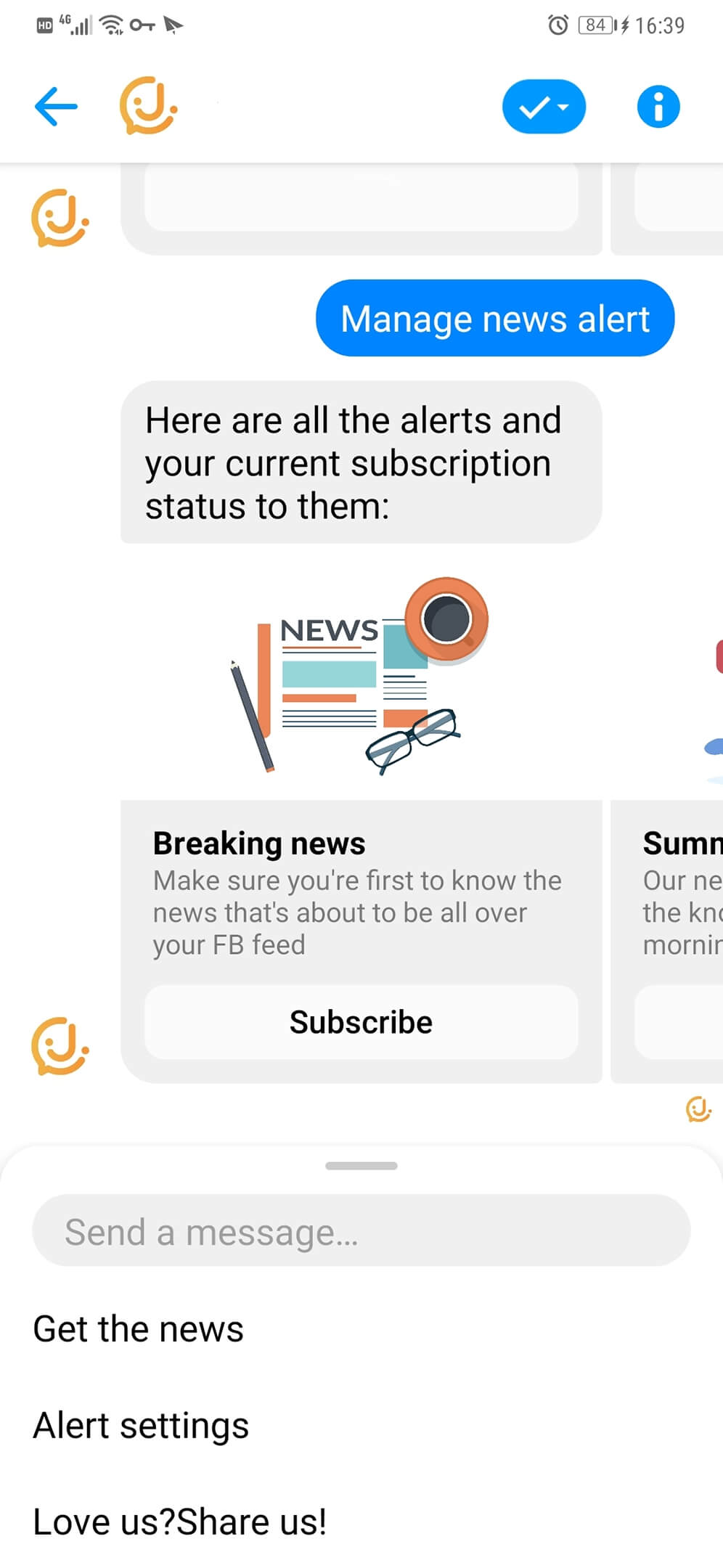The height and width of the screenshot is (1568, 723).
Task: Tap the menu panel drag handle
Action: coord(361,1166)
